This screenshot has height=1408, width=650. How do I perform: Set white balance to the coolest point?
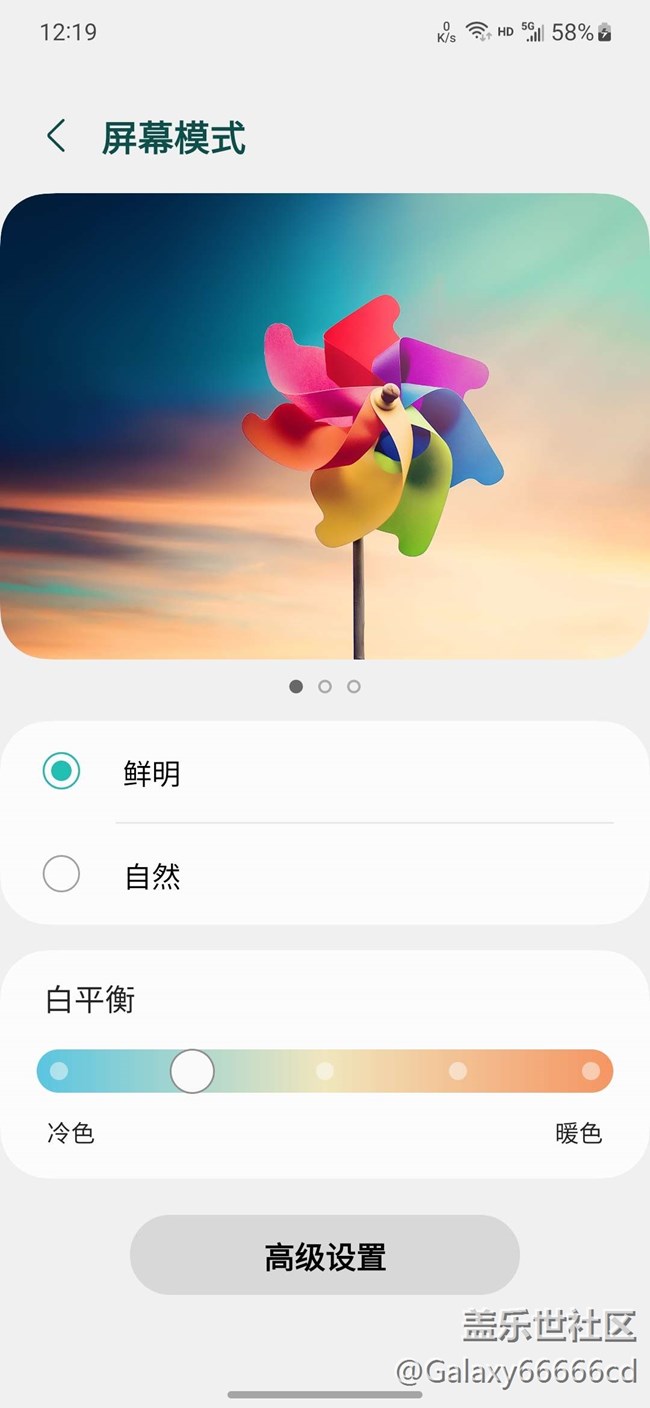click(59, 1071)
